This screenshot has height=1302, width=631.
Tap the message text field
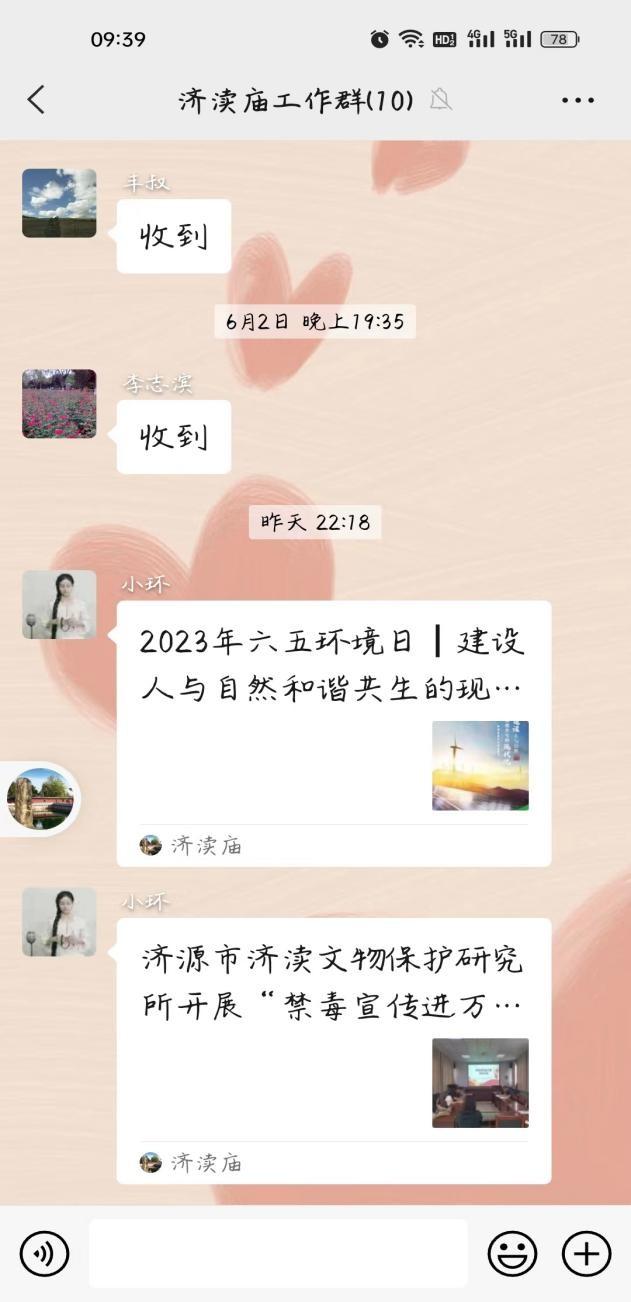pos(278,1253)
